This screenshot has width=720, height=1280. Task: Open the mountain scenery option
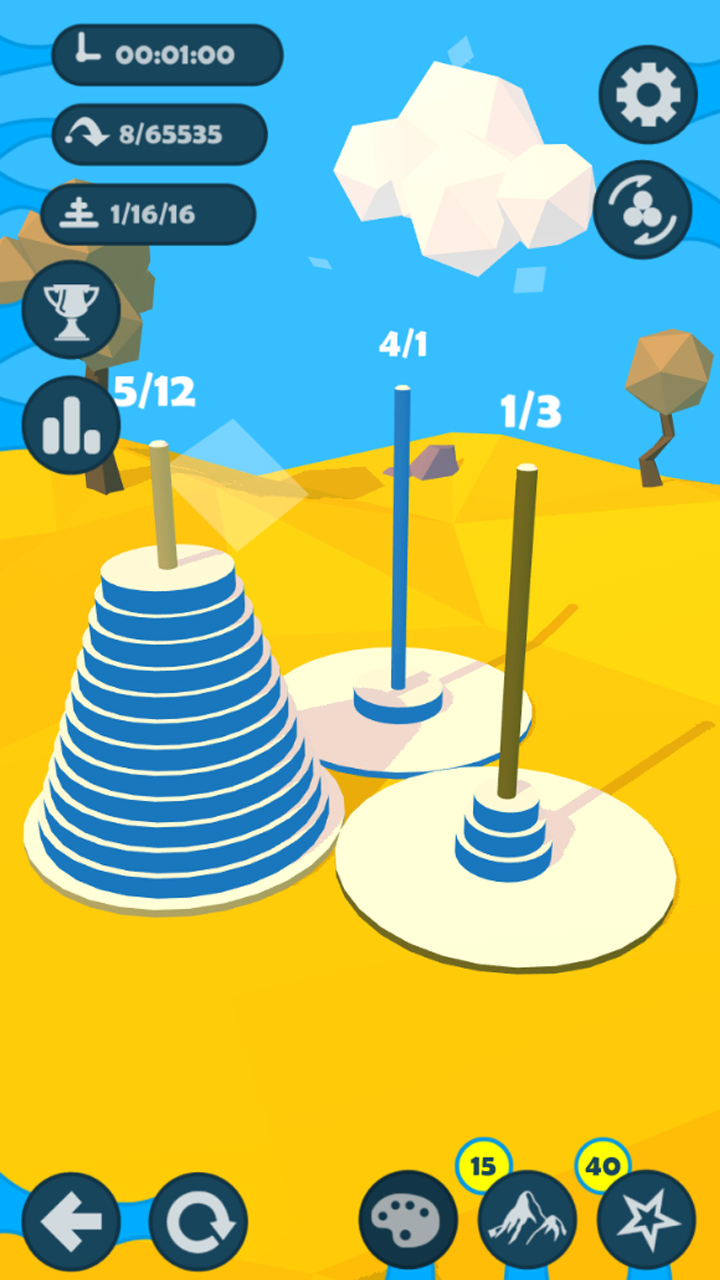pos(527,1221)
